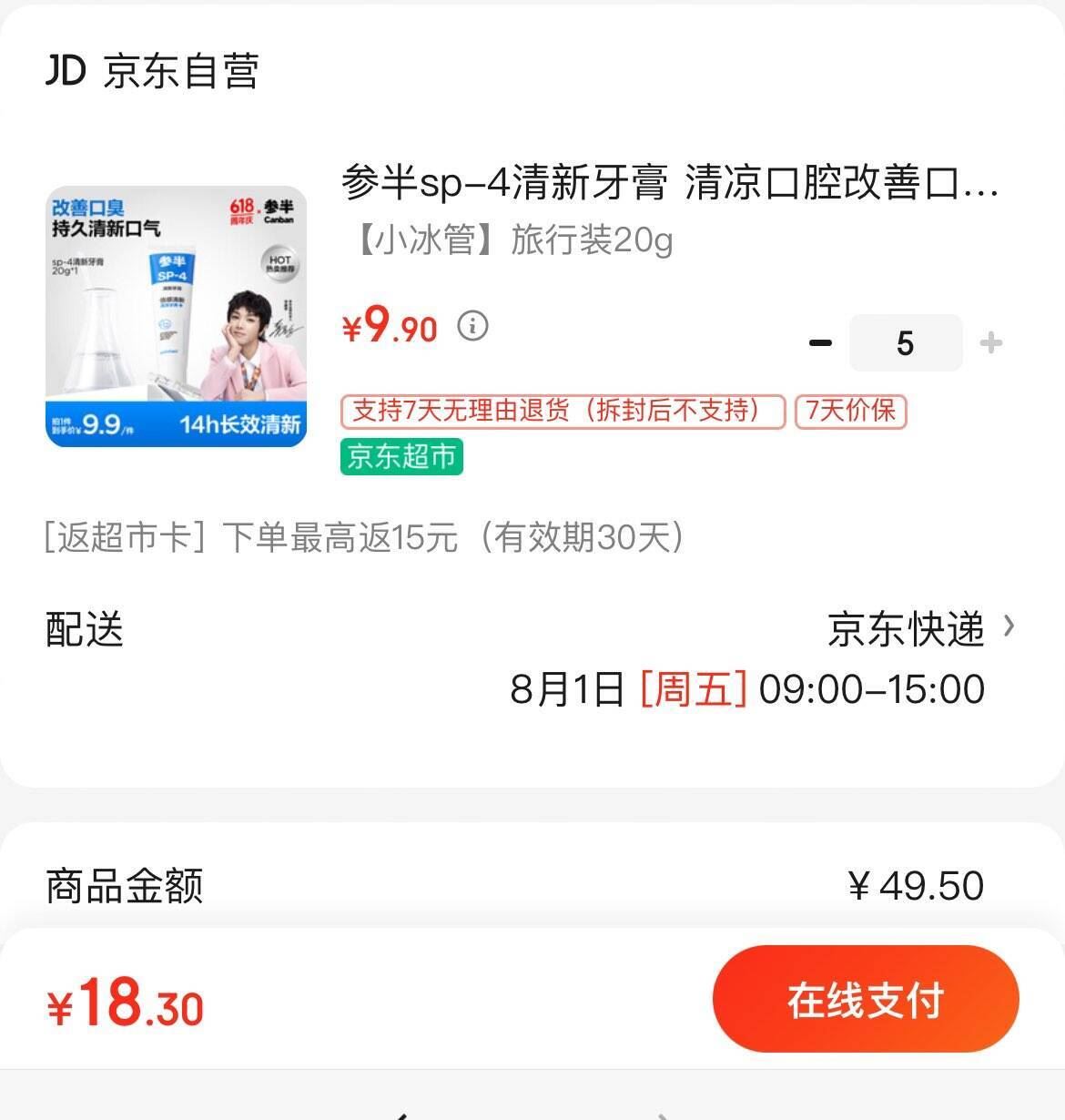This screenshot has height=1120, width=1065.
Task: Select the 7天无理由退货 return policy tag
Action: click(562, 412)
